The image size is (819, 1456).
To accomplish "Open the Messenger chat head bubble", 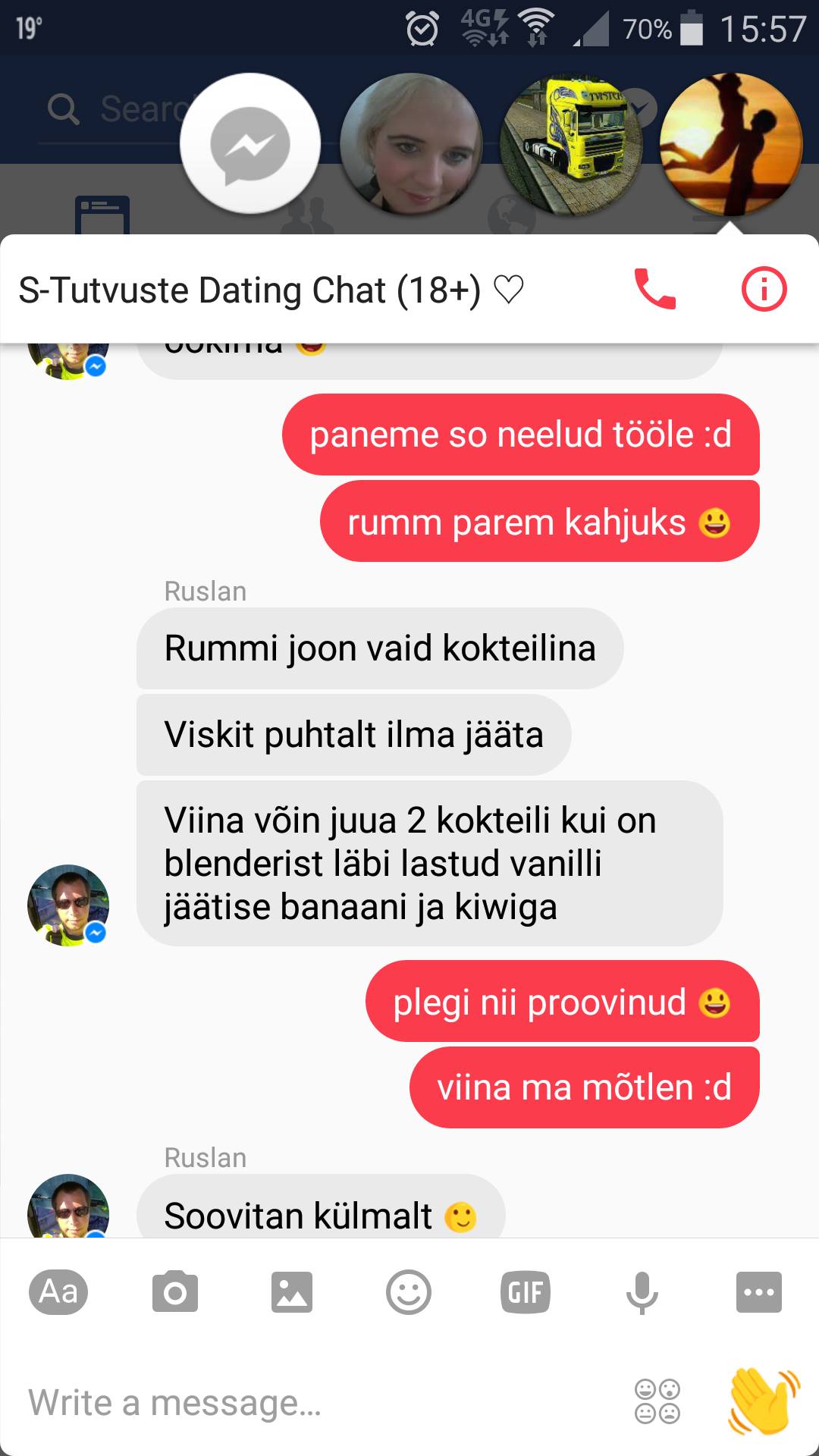I will [250, 143].
